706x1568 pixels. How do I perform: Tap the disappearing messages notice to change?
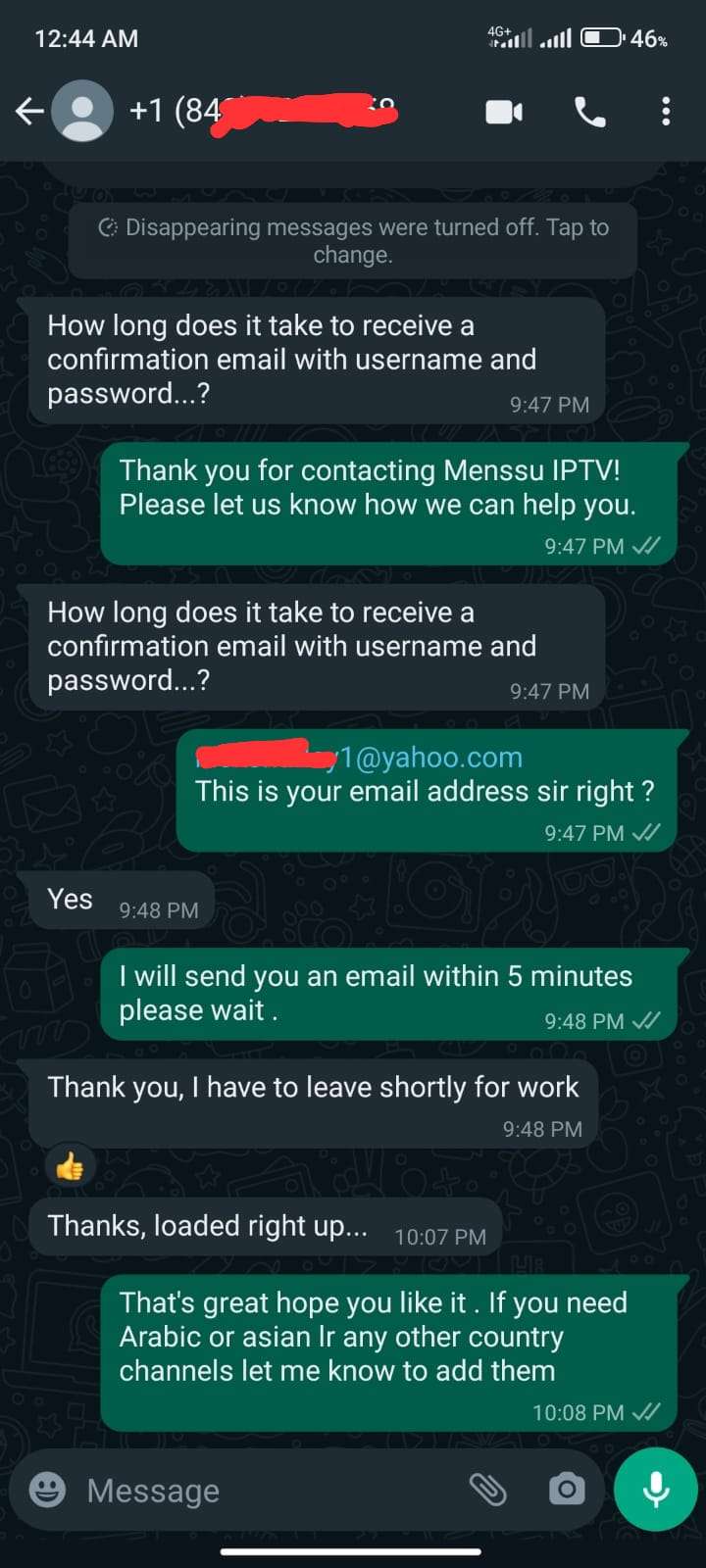click(353, 241)
